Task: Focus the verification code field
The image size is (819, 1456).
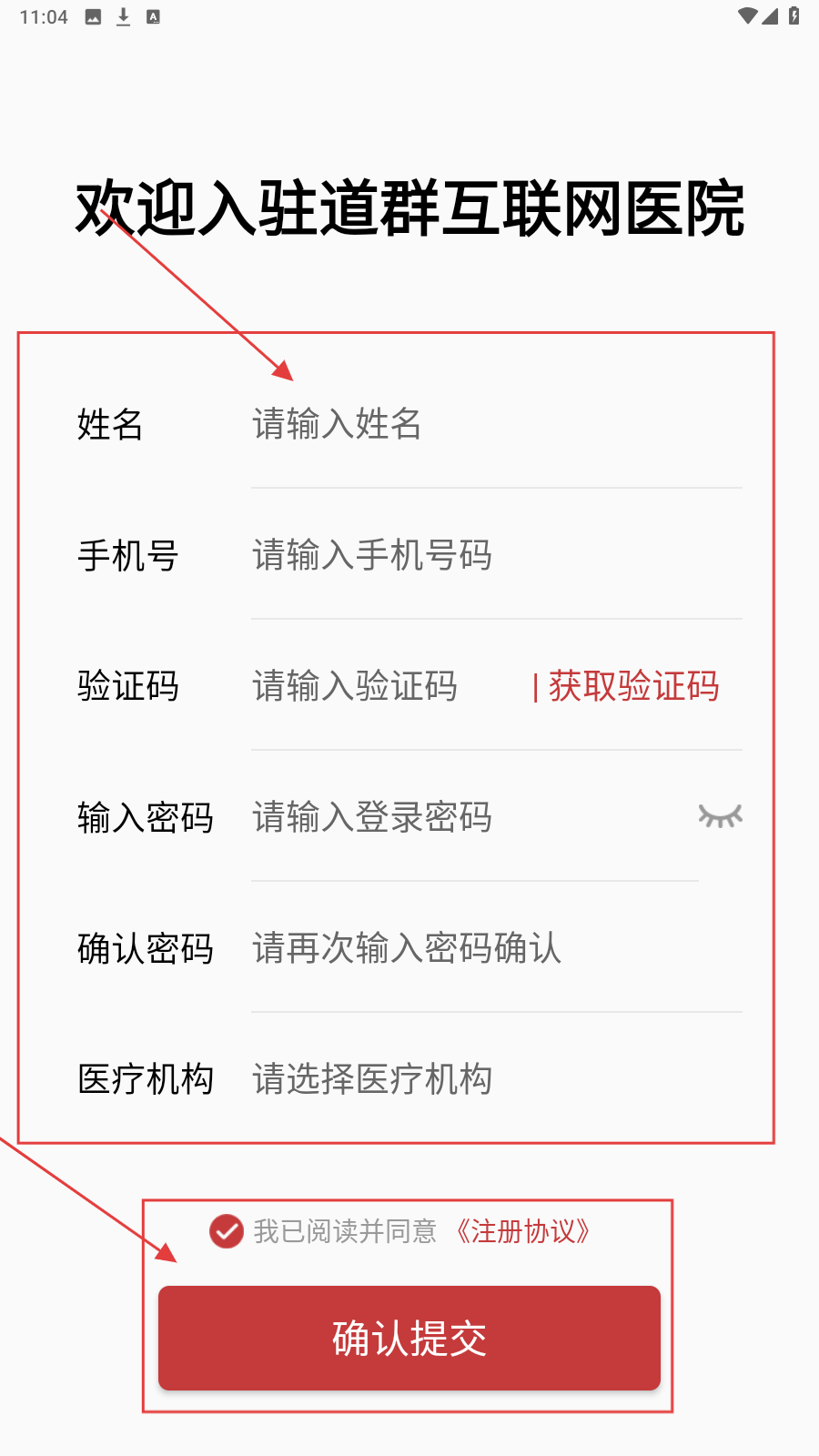Action: pyautogui.click(x=382, y=686)
